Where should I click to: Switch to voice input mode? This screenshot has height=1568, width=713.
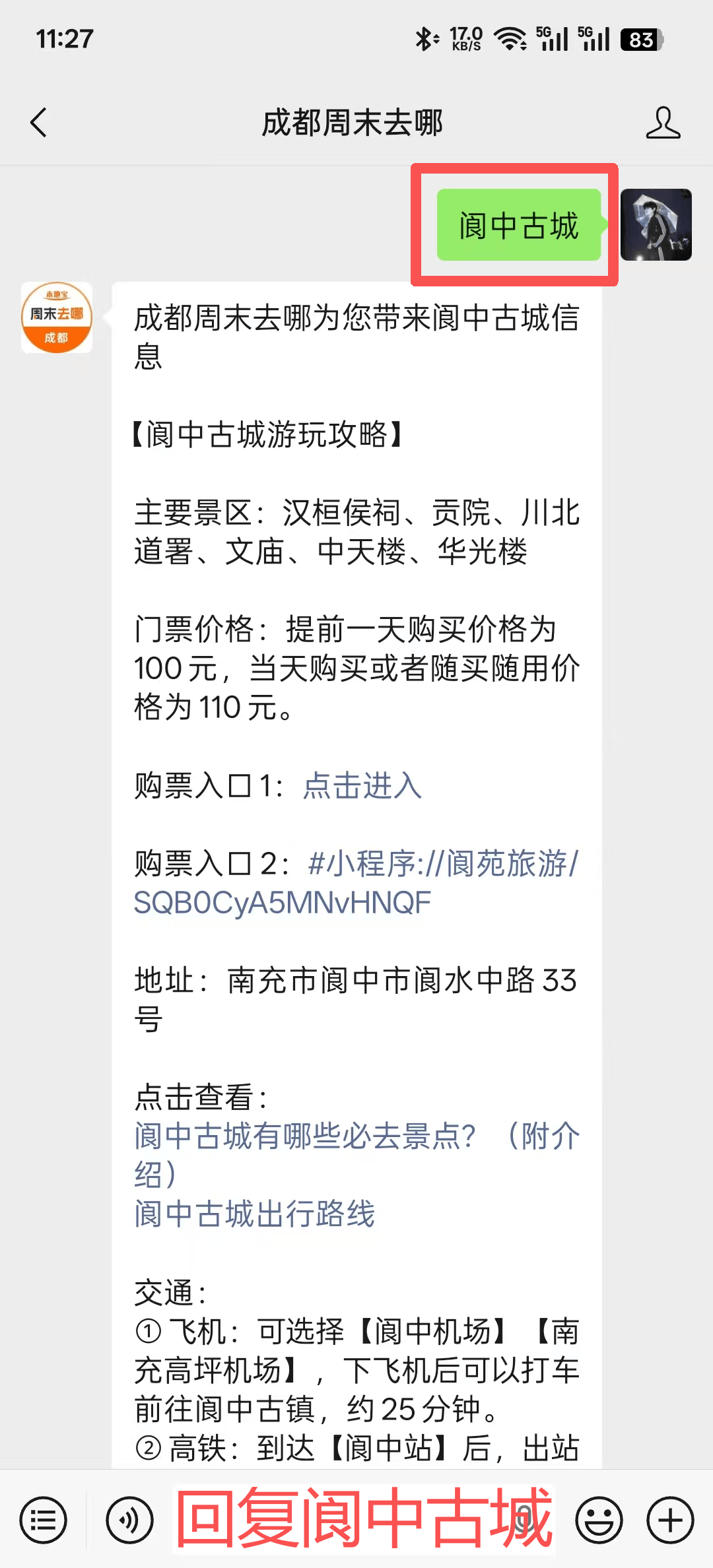coord(129,1519)
